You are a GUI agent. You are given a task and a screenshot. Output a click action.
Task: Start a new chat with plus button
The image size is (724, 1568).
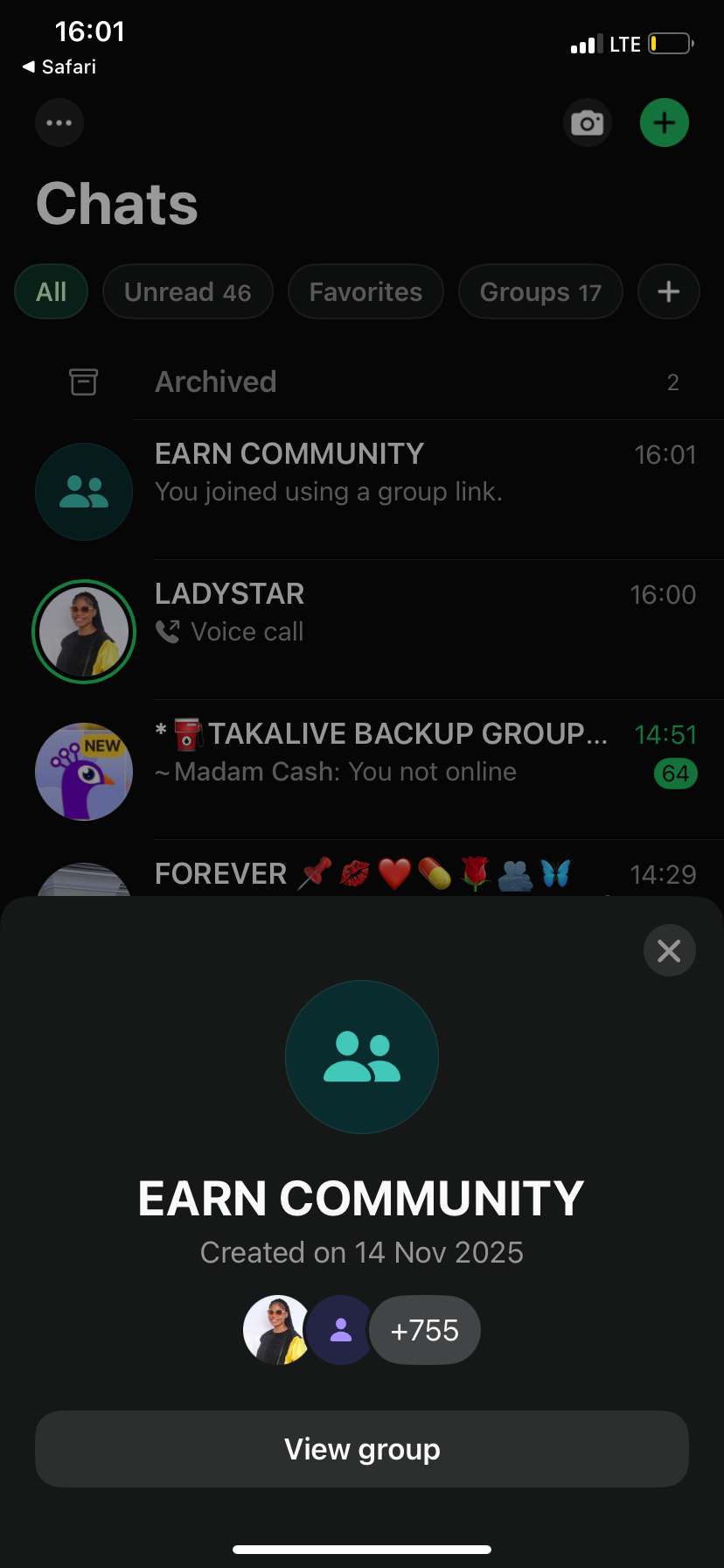[665, 122]
